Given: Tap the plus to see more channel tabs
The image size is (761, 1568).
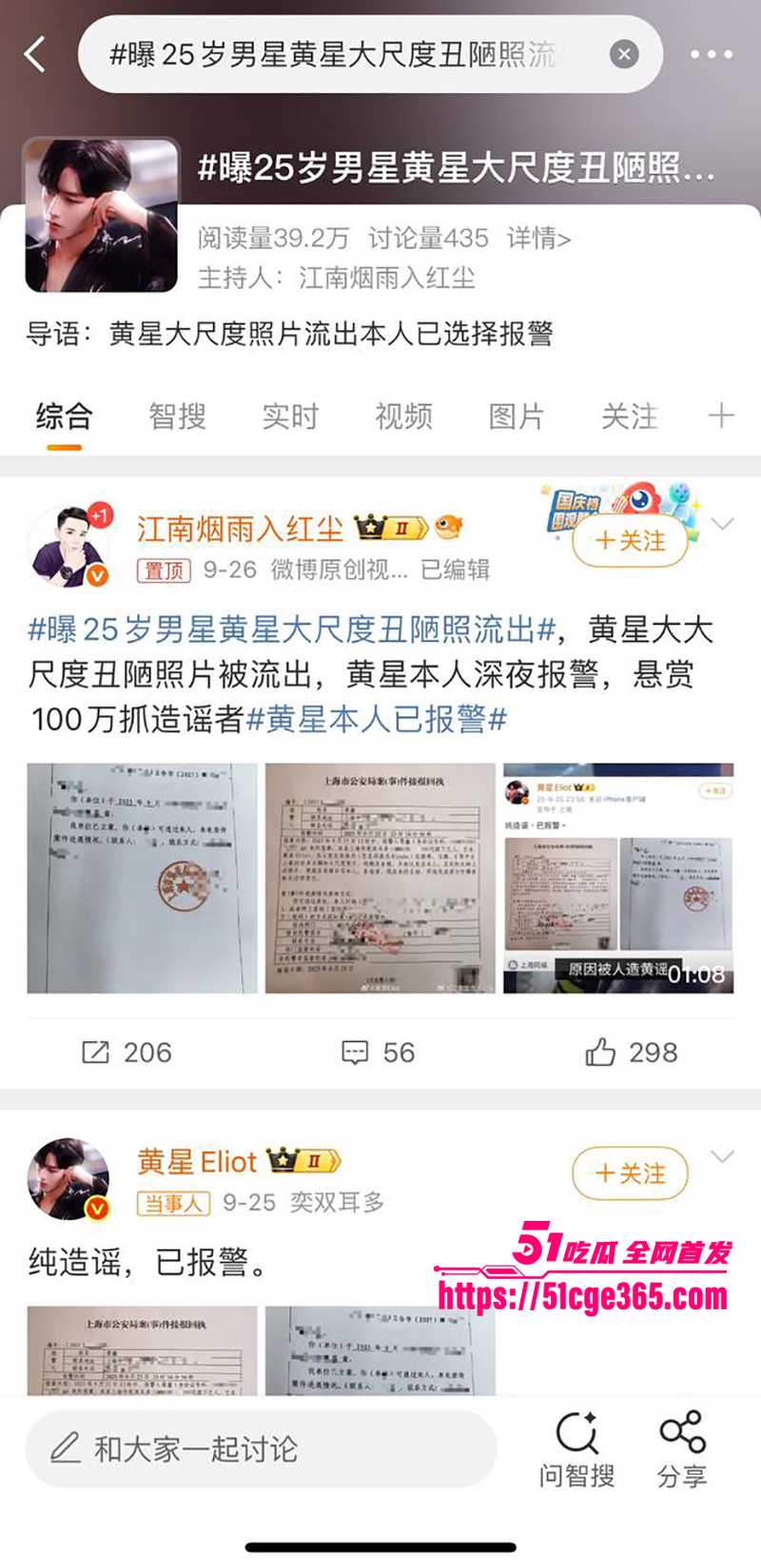Looking at the screenshot, I should (721, 416).
